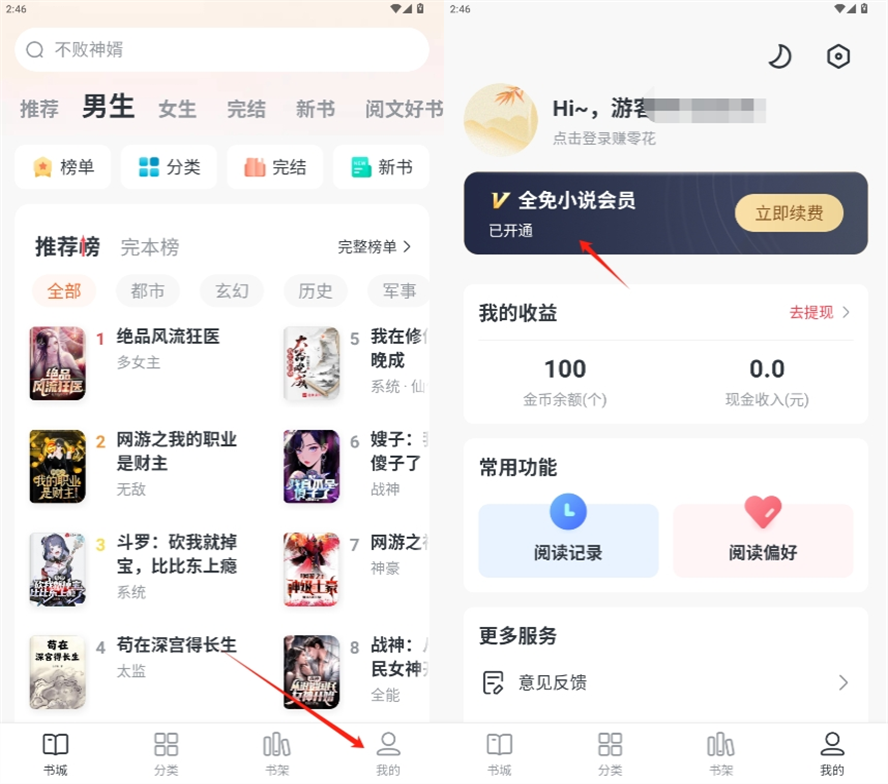Image resolution: width=888 pixels, height=784 pixels.
Task: Open settings via the hexagon icon
Action: pos(838,56)
